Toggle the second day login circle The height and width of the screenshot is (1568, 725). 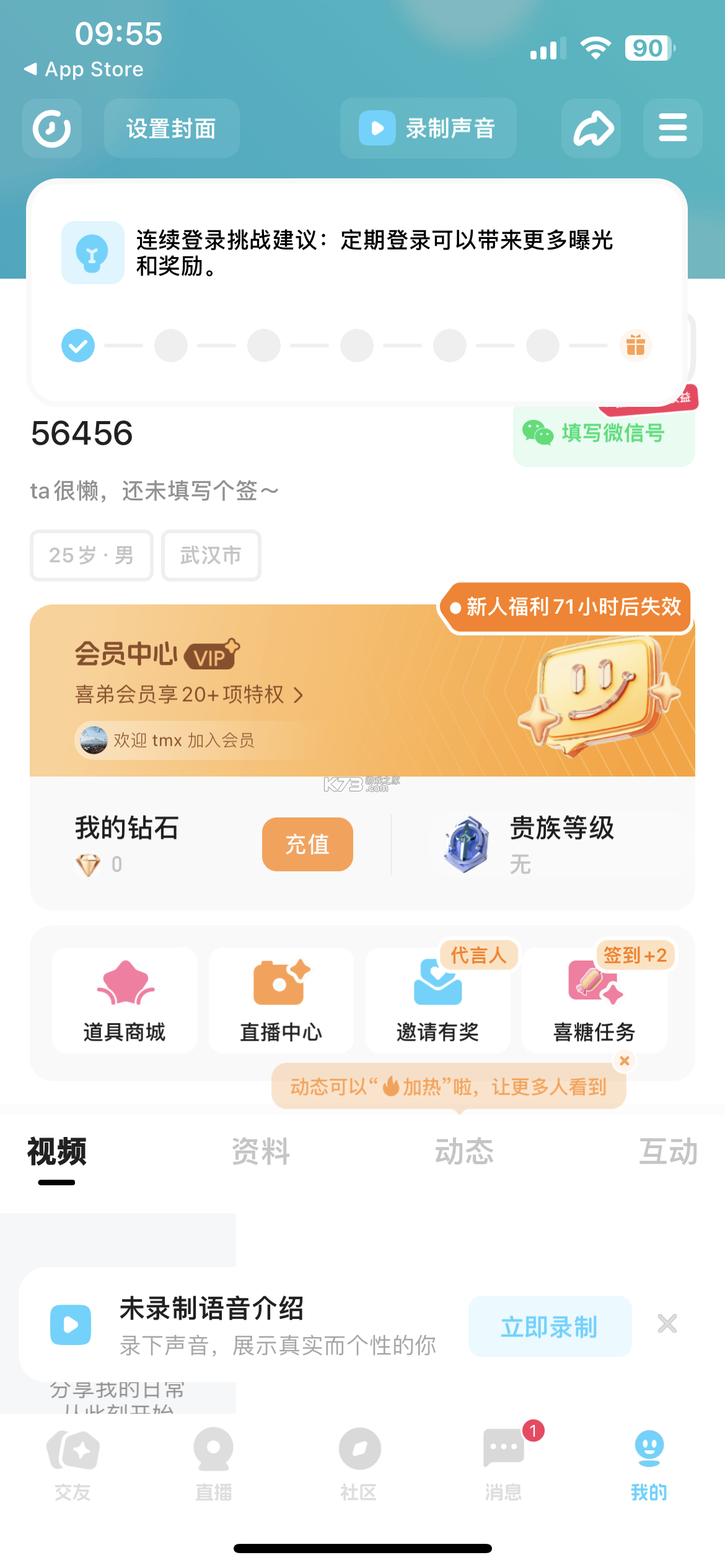[170, 345]
